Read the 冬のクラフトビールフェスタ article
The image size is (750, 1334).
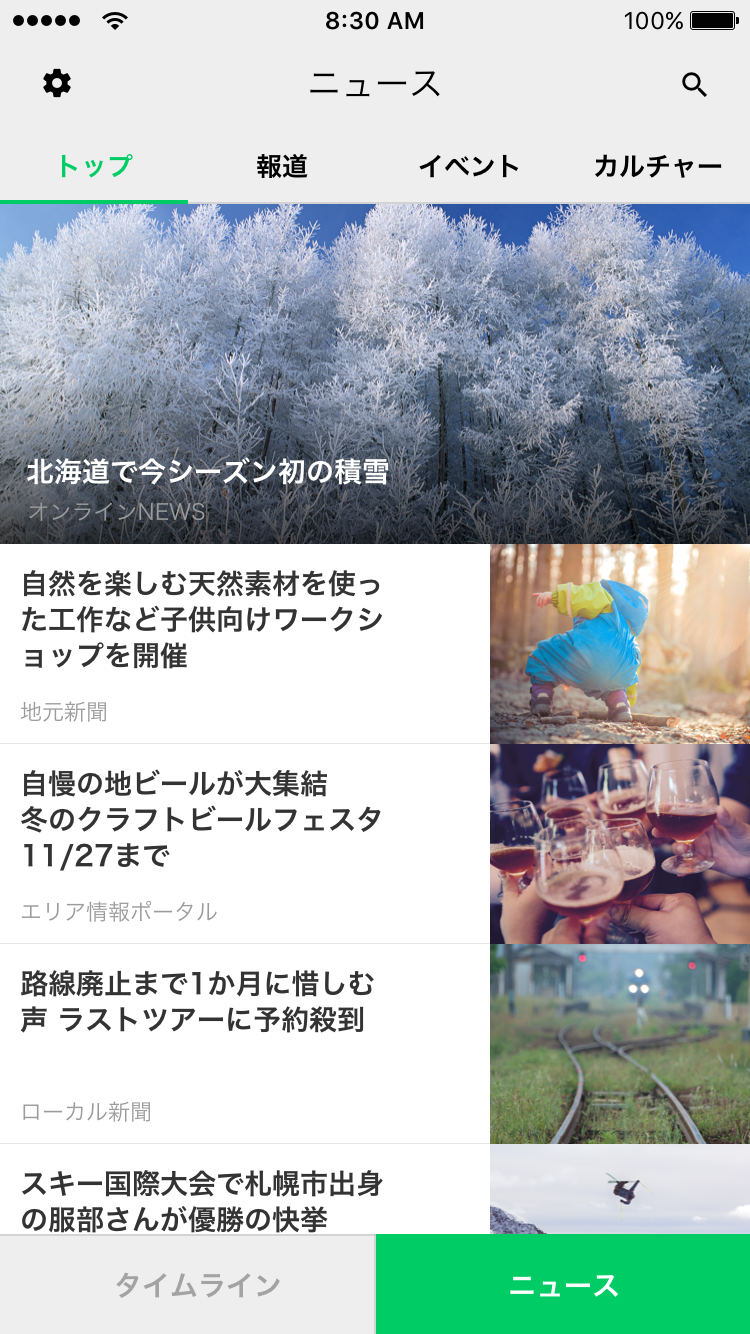click(x=375, y=844)
